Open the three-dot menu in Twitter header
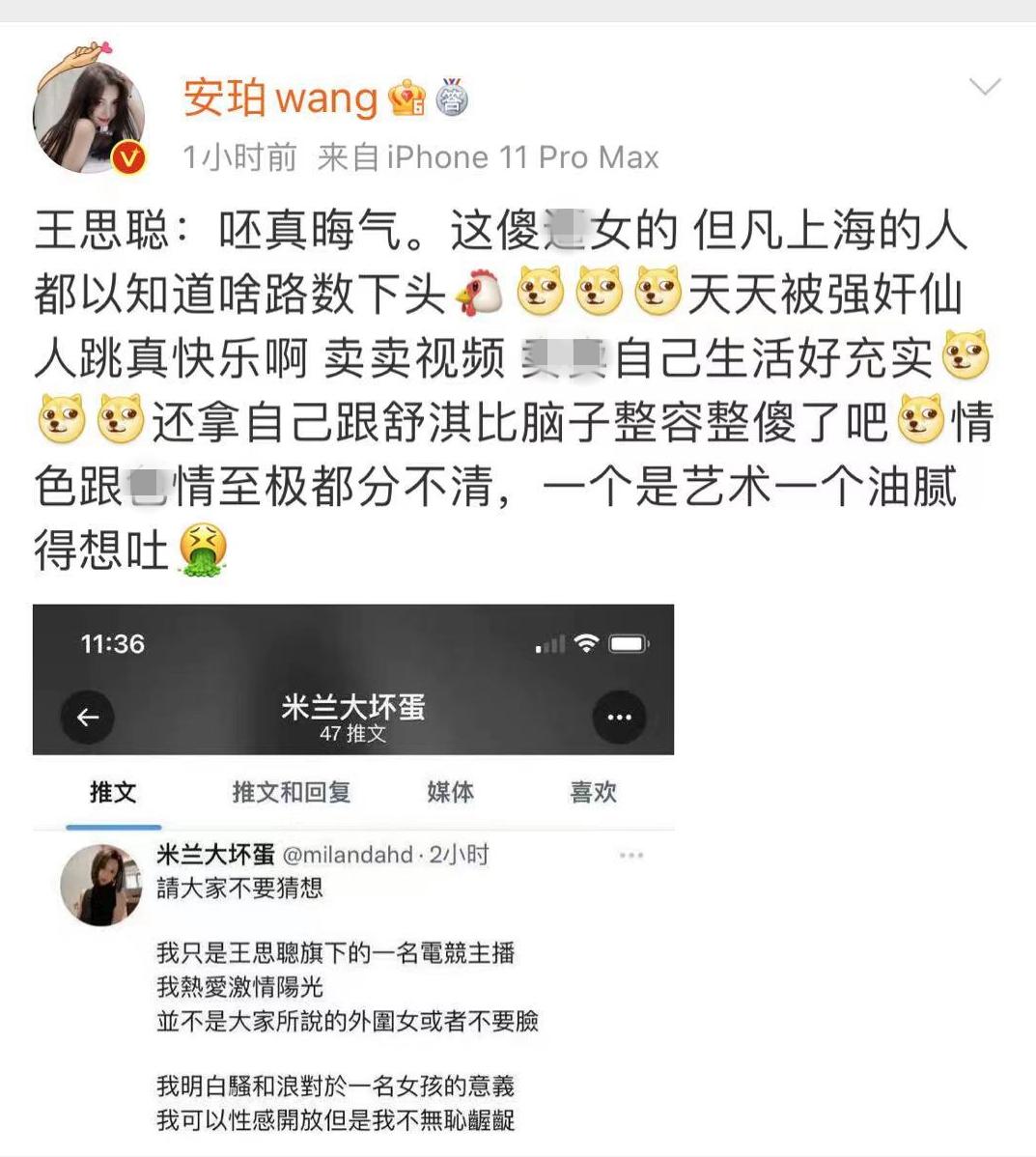 point(618,718)
